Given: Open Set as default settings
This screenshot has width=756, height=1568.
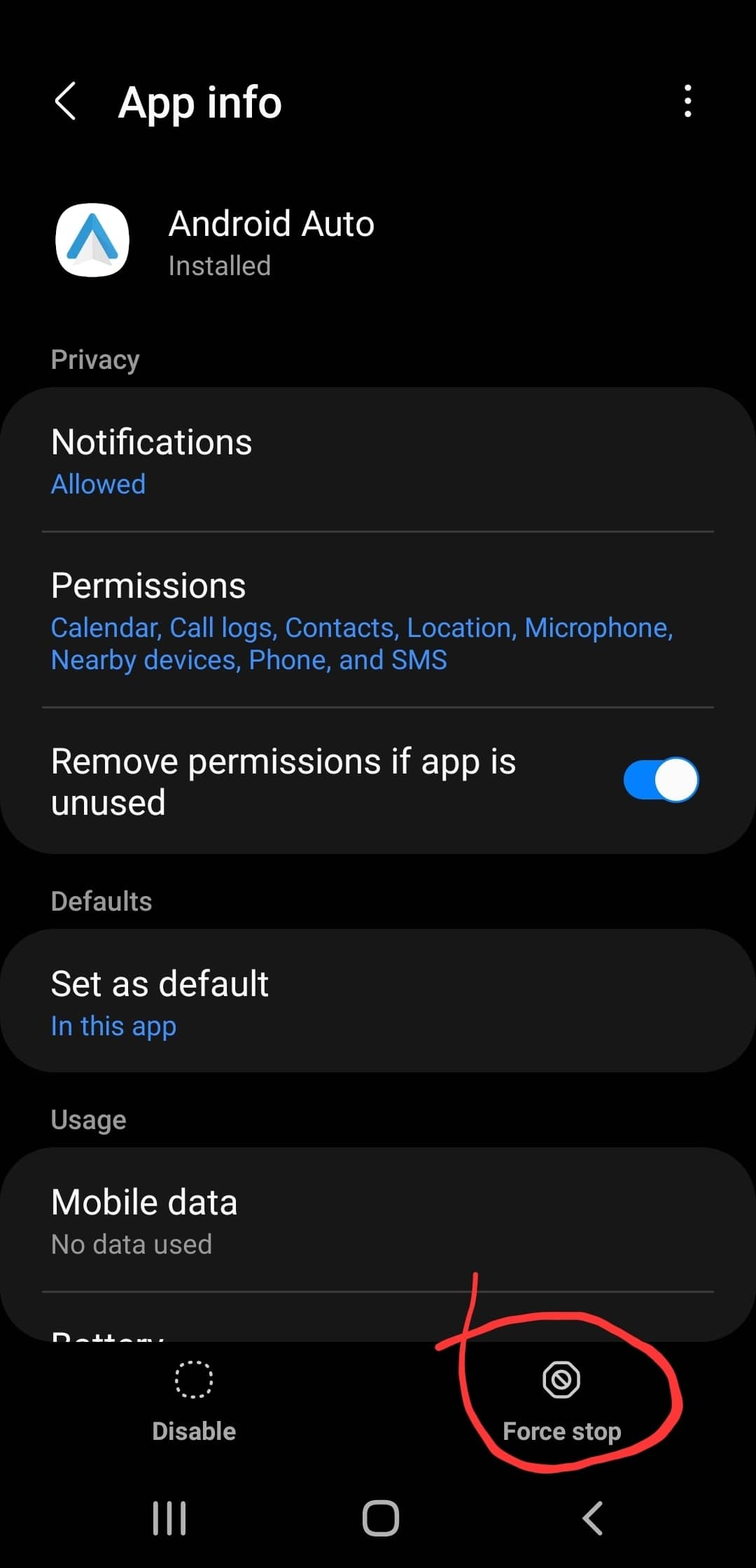Looking at the screenshot, I should (x=280, y=1001).
